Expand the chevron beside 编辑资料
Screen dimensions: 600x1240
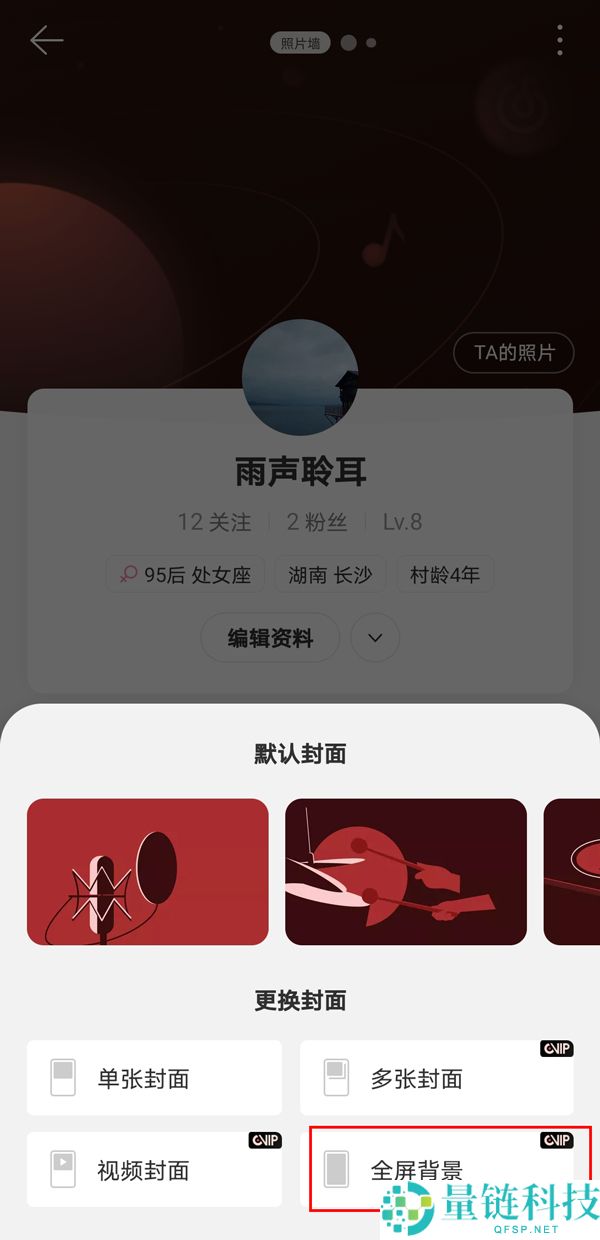(376, 638)
